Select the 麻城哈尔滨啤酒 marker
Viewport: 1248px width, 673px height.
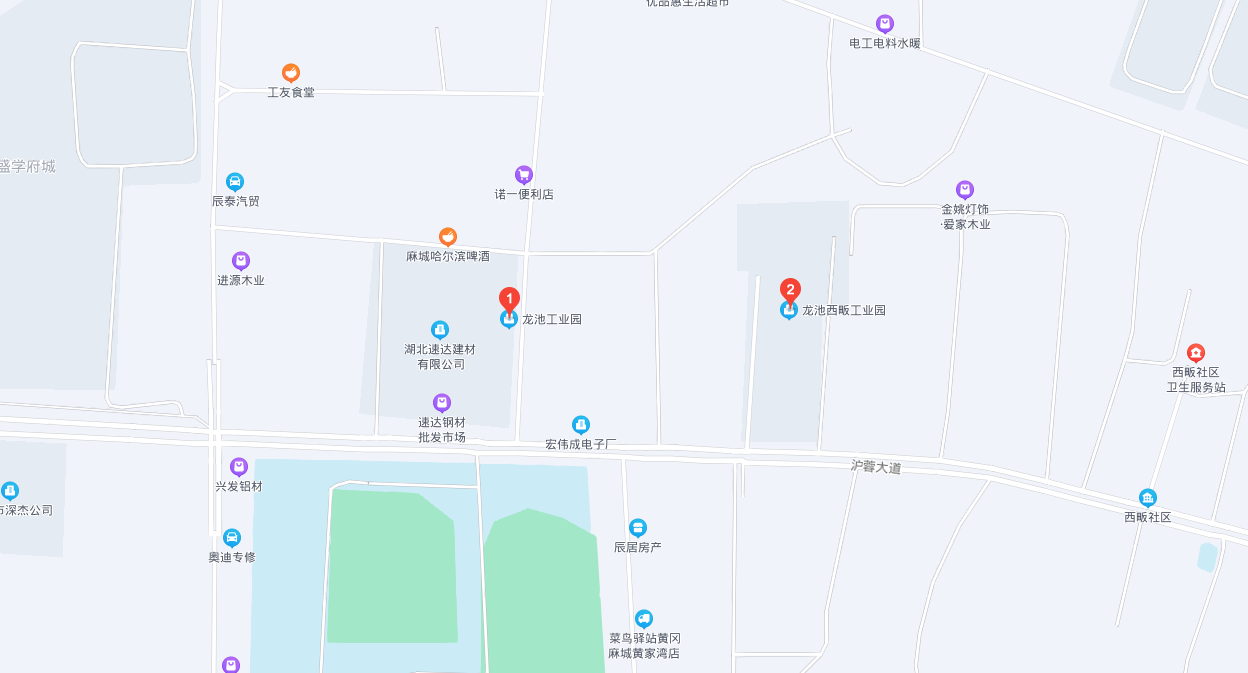point(448,237)
